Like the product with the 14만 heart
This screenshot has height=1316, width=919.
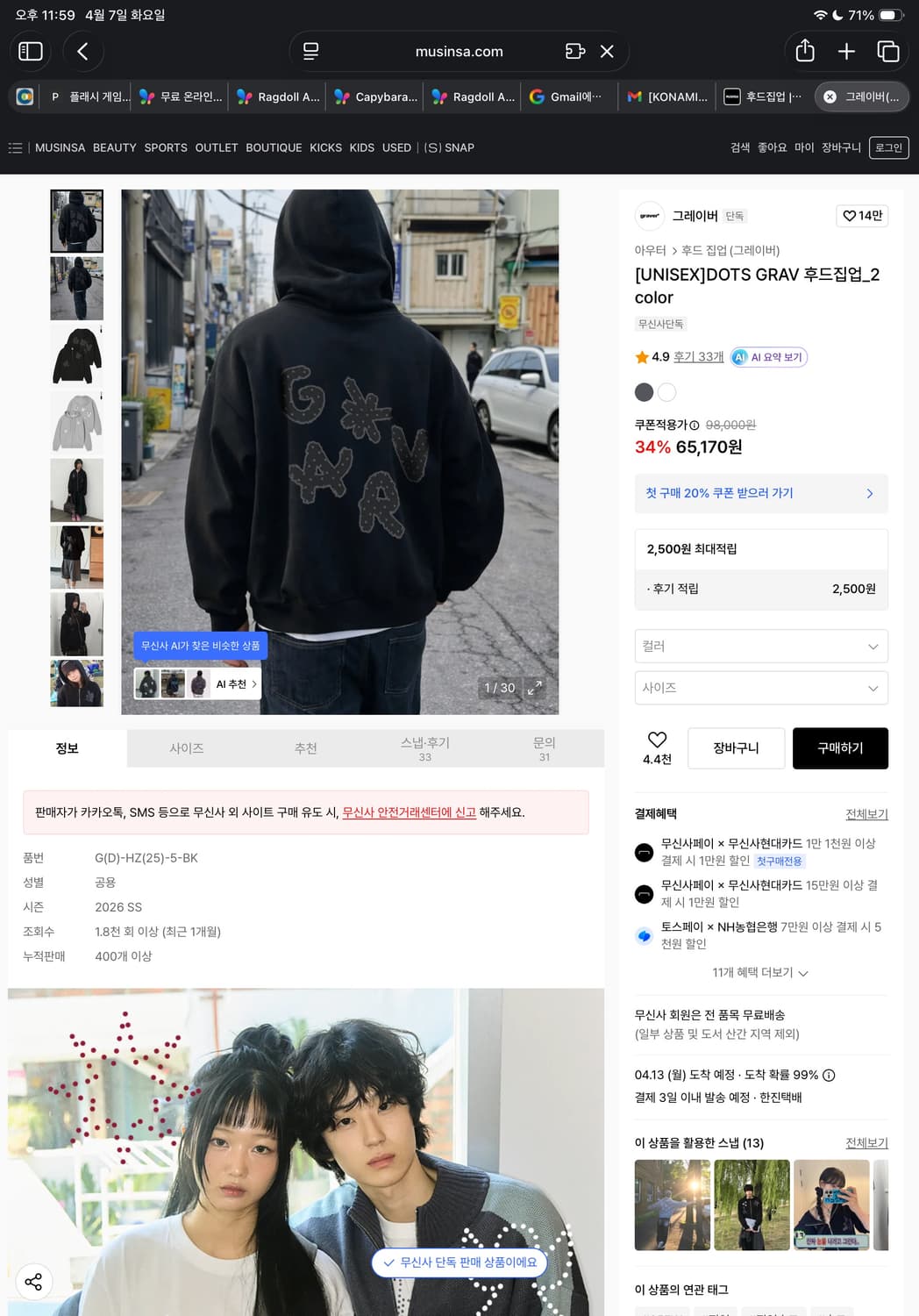(x=861, y=216)
